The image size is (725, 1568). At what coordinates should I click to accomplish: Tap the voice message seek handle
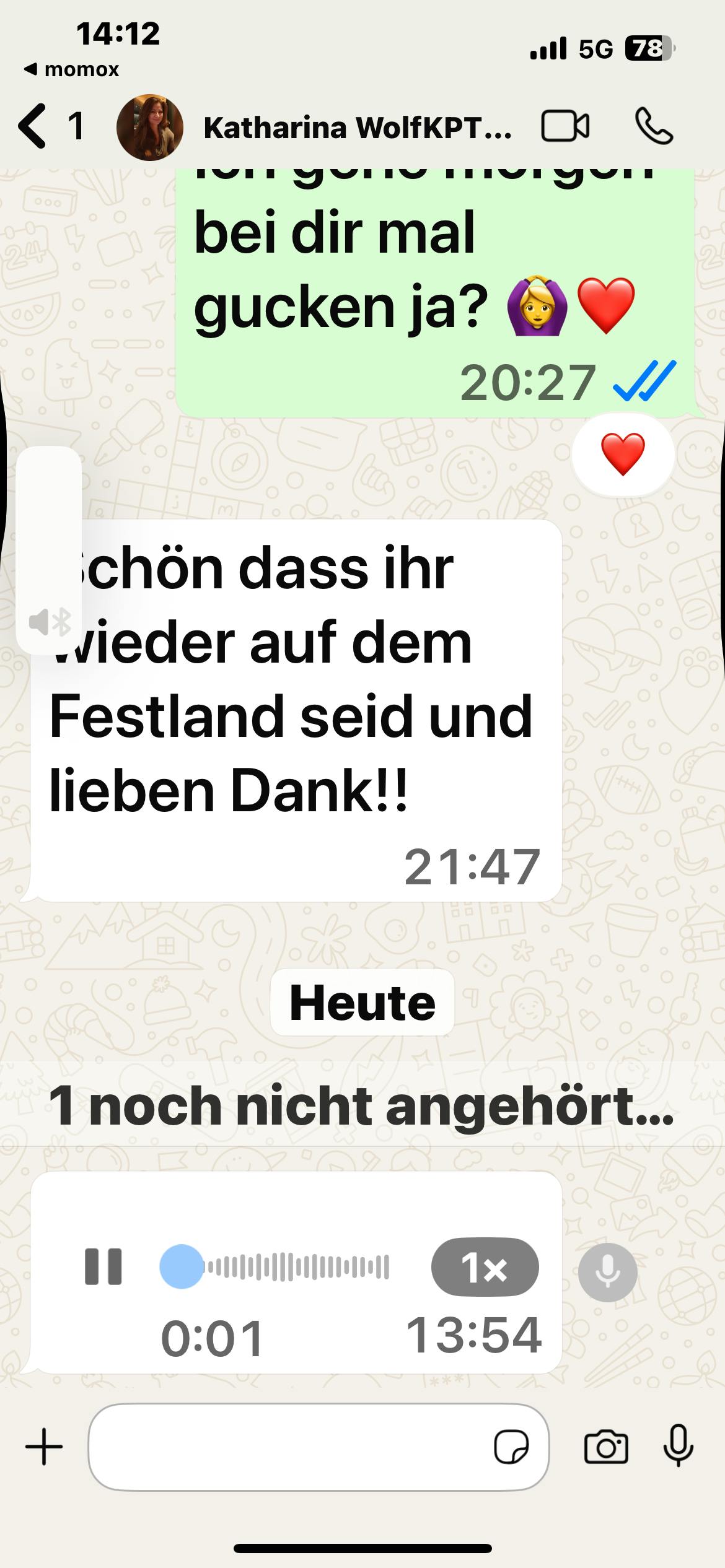(182, 1266)
